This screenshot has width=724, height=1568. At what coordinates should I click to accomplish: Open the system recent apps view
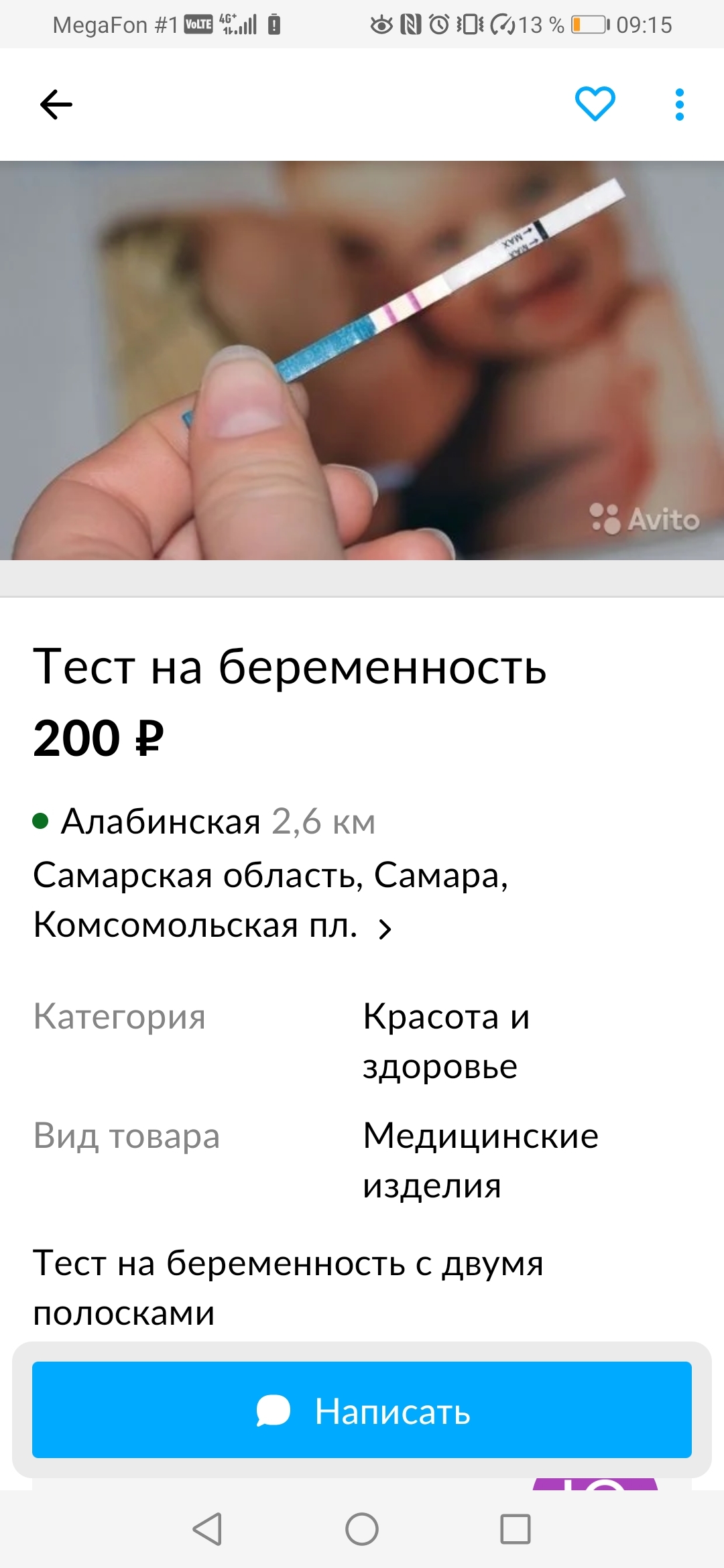point(515,1529)
